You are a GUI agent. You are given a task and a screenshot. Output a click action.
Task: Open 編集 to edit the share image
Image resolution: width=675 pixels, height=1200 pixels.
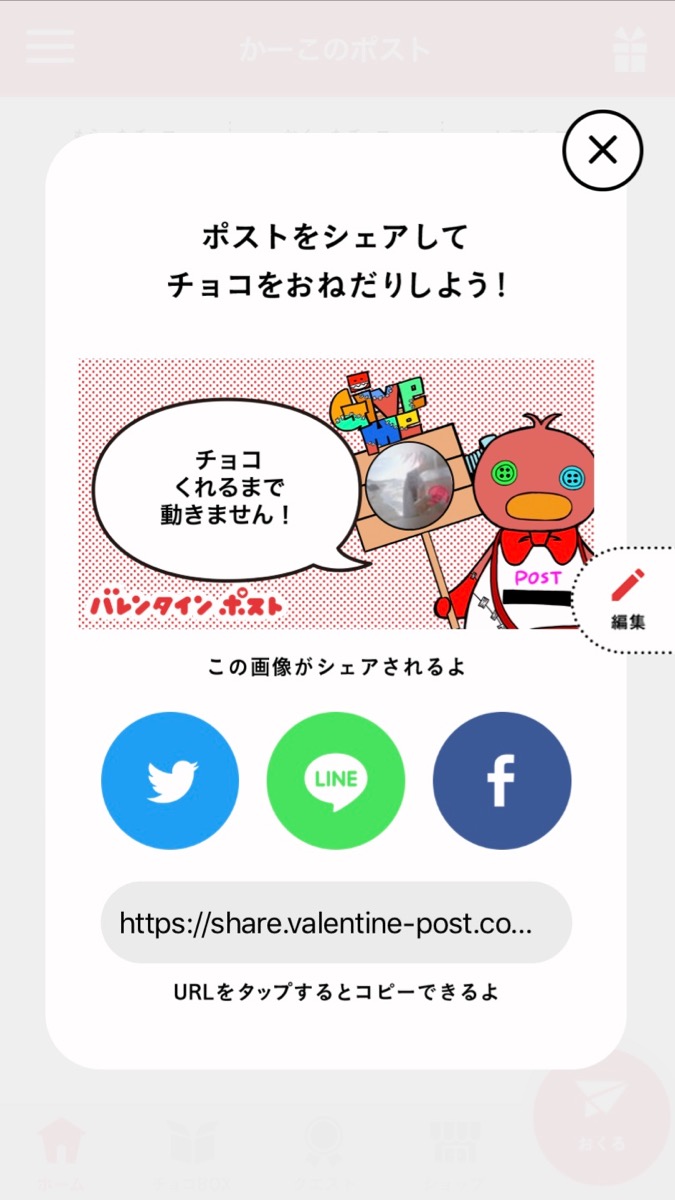point(628,600)
